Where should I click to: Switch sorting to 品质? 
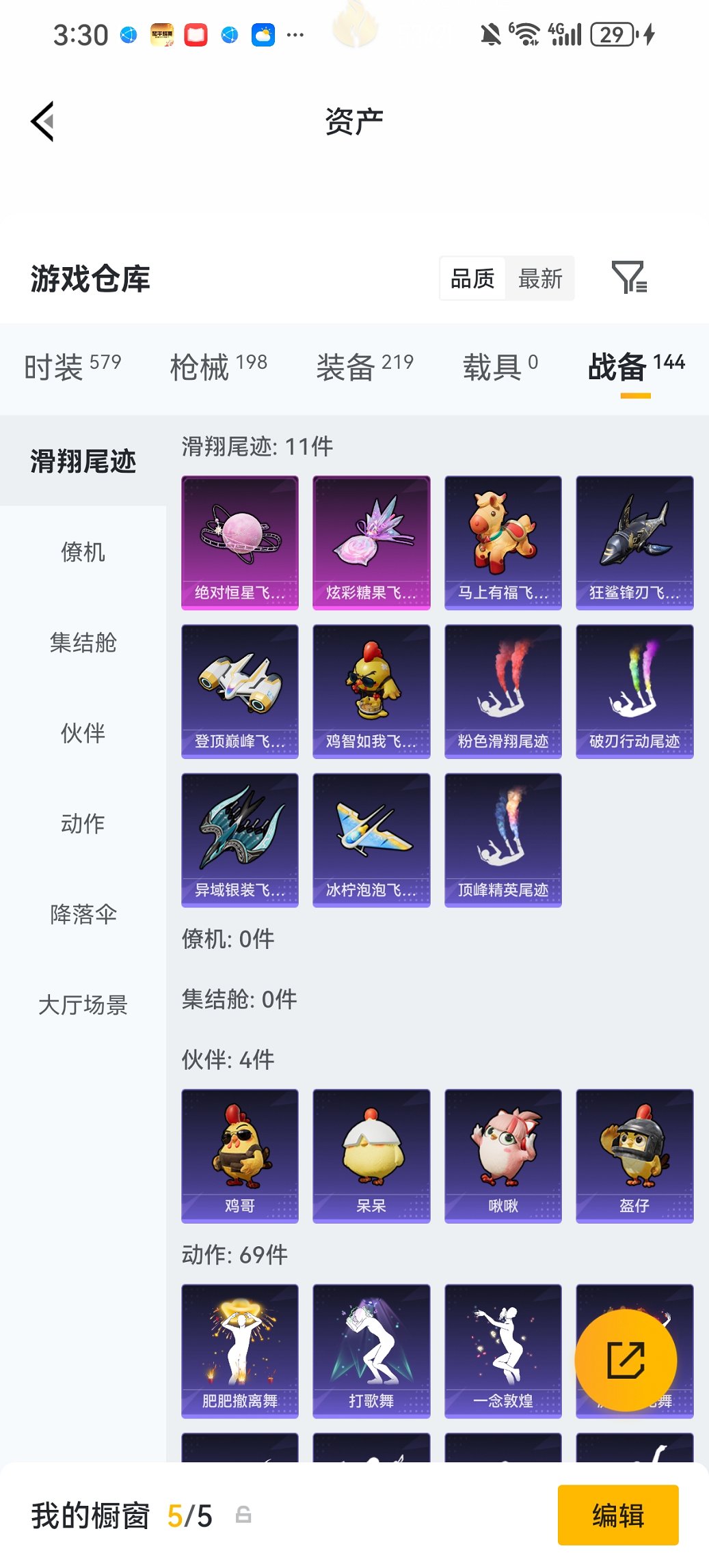pyautogui.click(x=471, y=277)
